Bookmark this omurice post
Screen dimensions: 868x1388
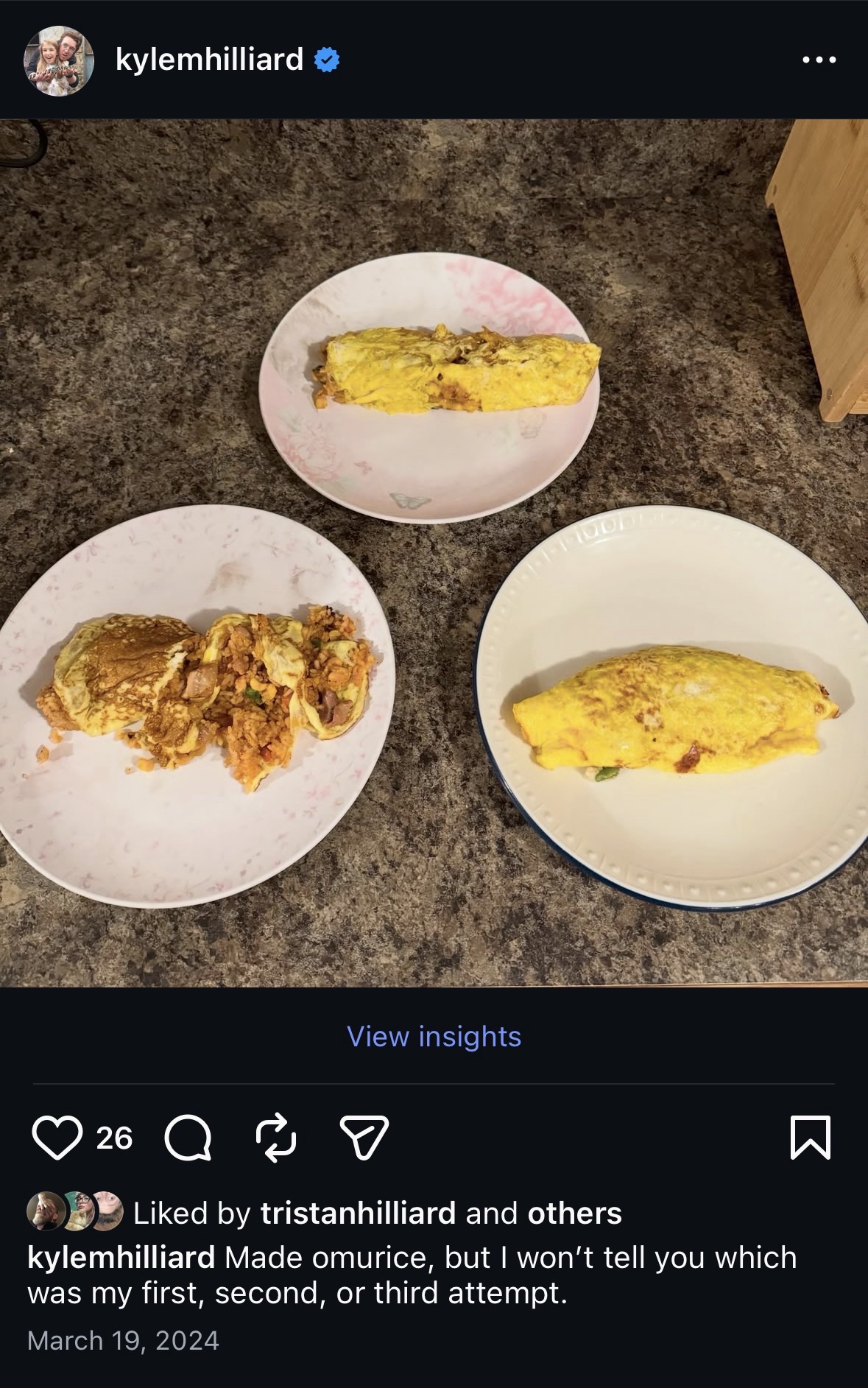(811, 1138)
